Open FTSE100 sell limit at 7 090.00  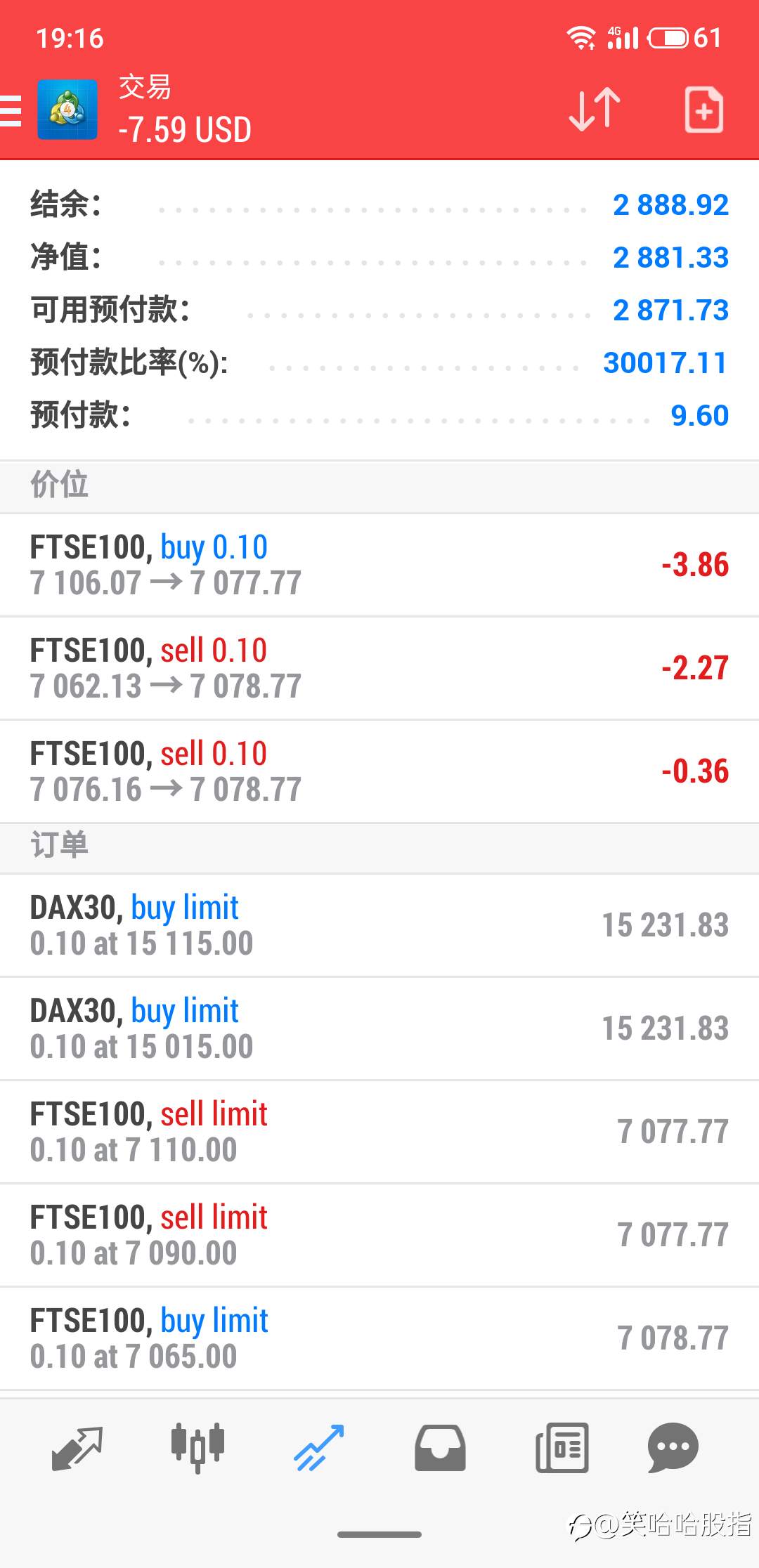tap(379, 1235)
